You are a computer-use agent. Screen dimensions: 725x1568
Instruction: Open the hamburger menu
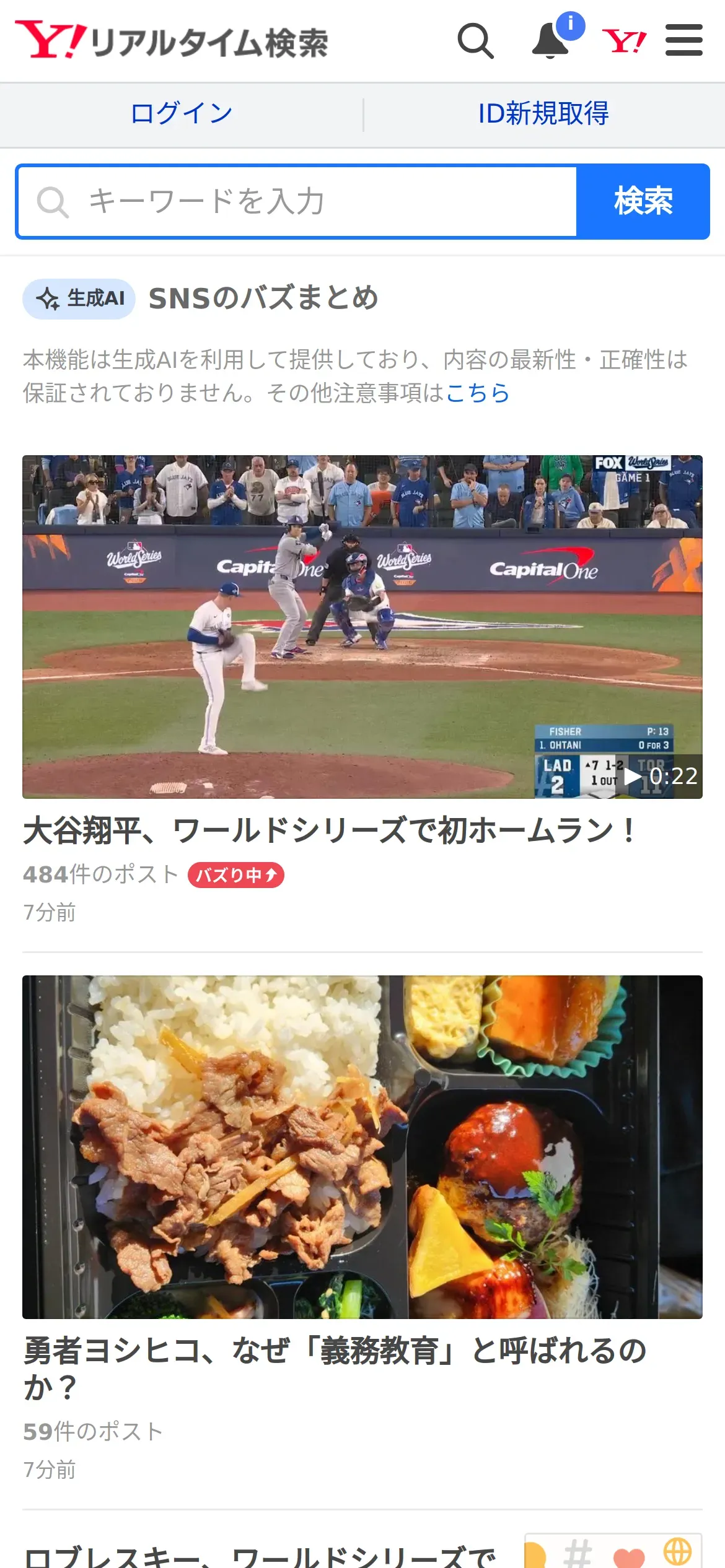pos(683,41)
